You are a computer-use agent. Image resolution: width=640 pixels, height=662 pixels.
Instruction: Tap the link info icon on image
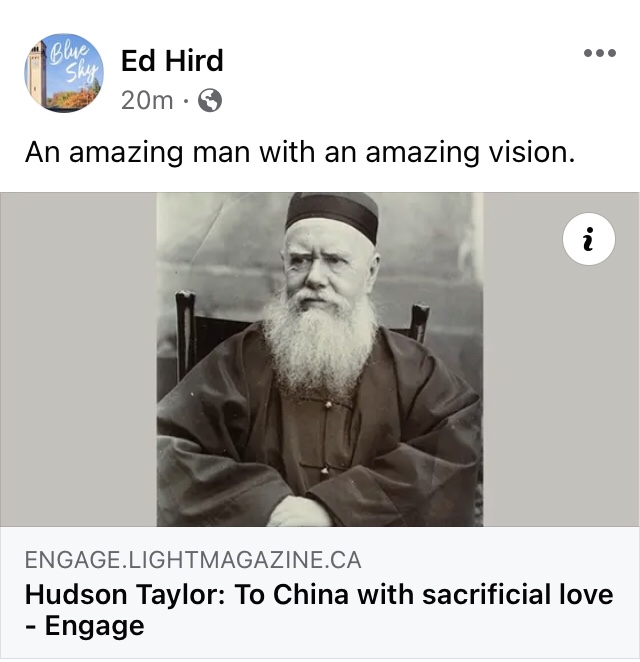tap(588, 240)
